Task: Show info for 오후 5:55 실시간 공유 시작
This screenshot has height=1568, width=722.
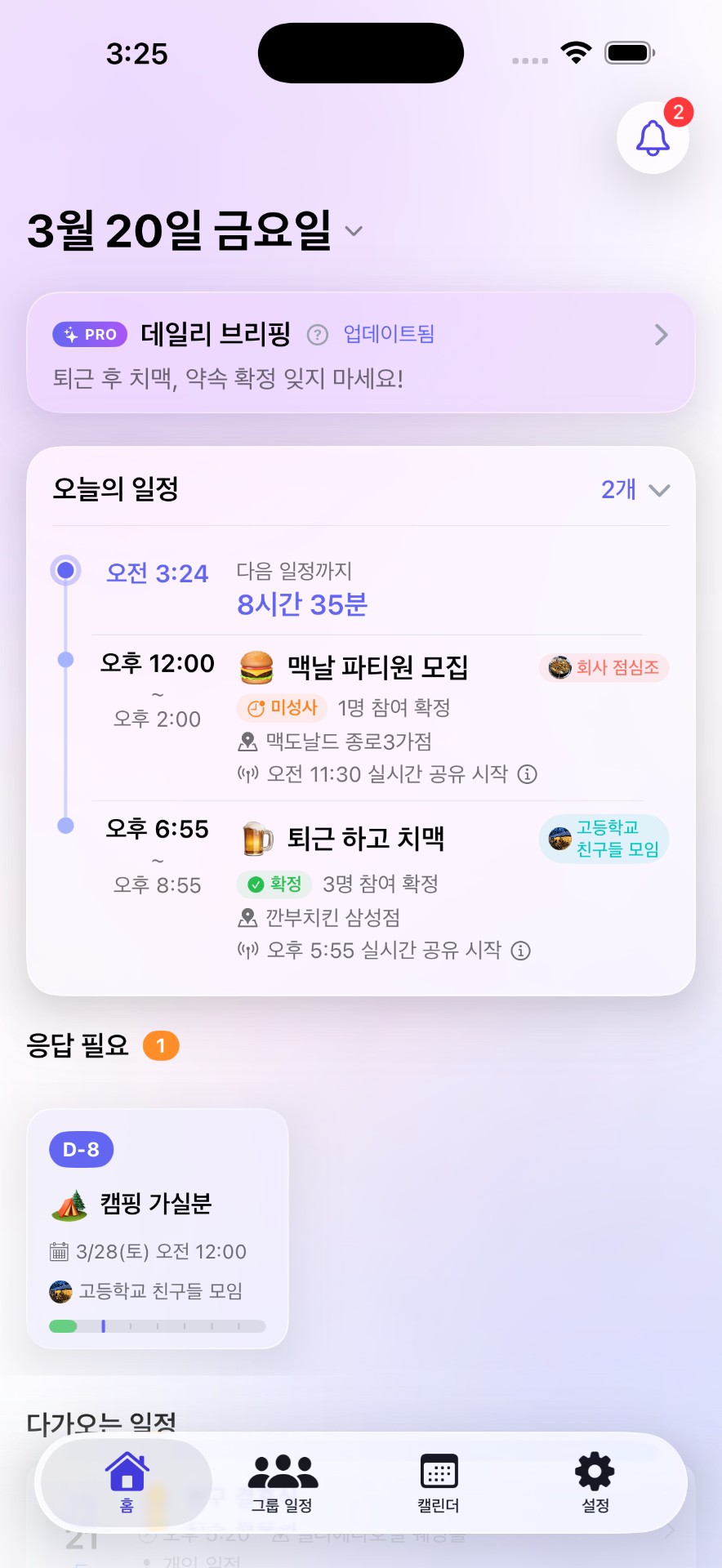Action: point(520,951)
